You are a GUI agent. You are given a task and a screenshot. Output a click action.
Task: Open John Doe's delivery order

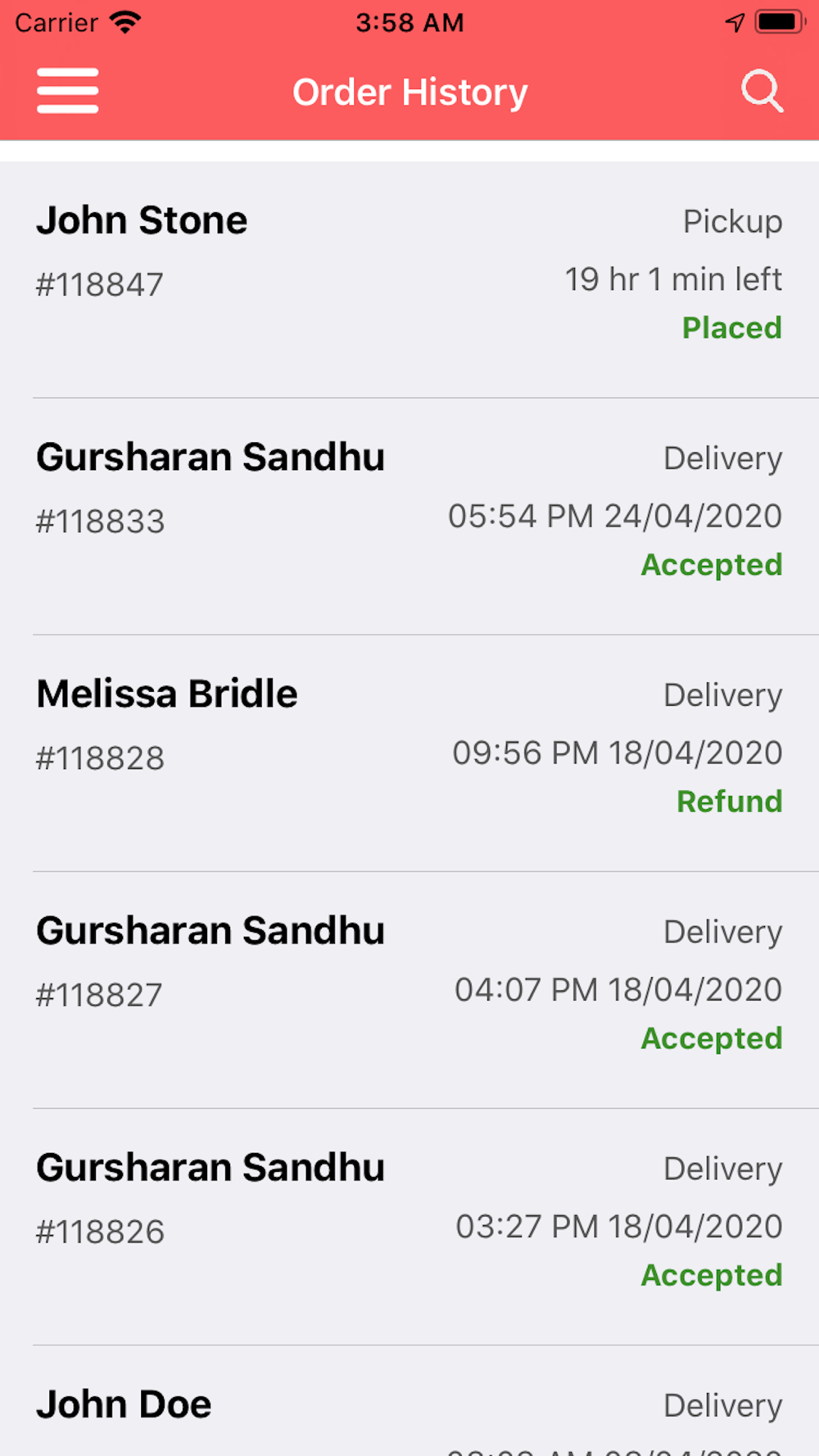pyautogui.click(x=409, y=1401)
